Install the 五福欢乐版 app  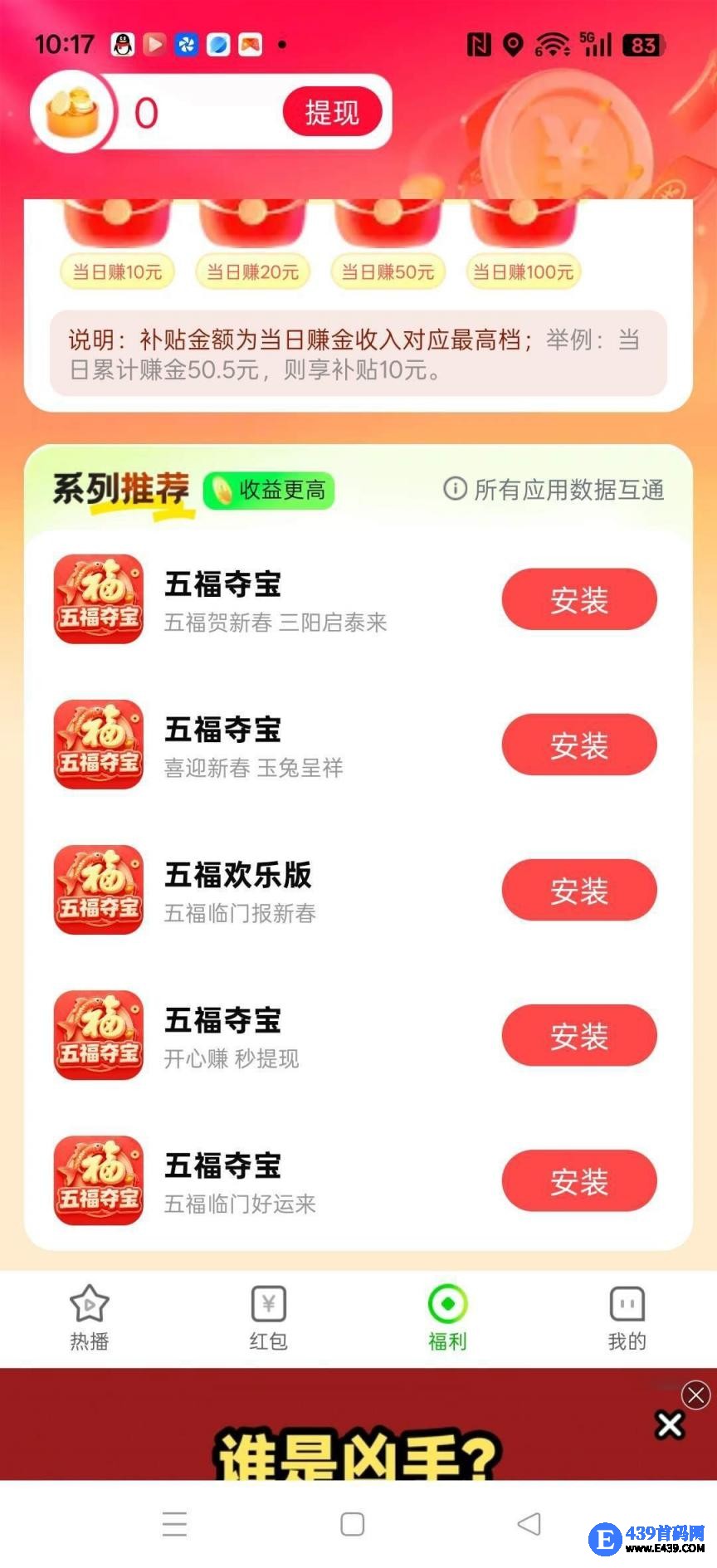(578, 890)
